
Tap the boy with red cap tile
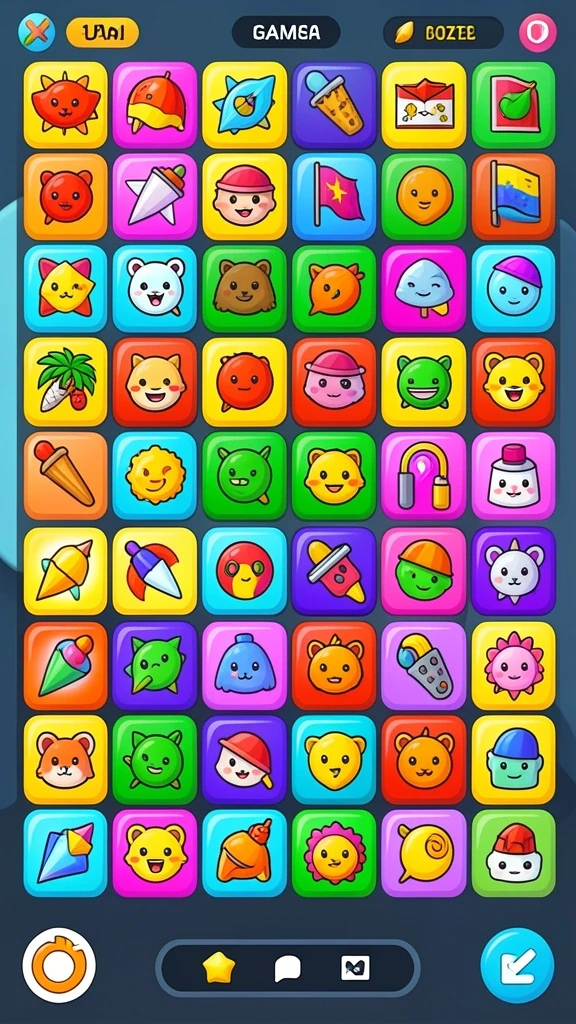pyautogui.click(x=244, y=196)
